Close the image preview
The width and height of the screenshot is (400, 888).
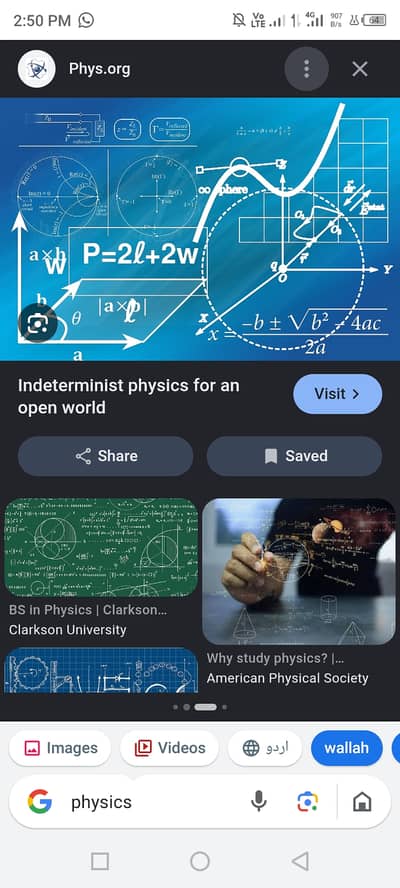click(x=360, y=69)
